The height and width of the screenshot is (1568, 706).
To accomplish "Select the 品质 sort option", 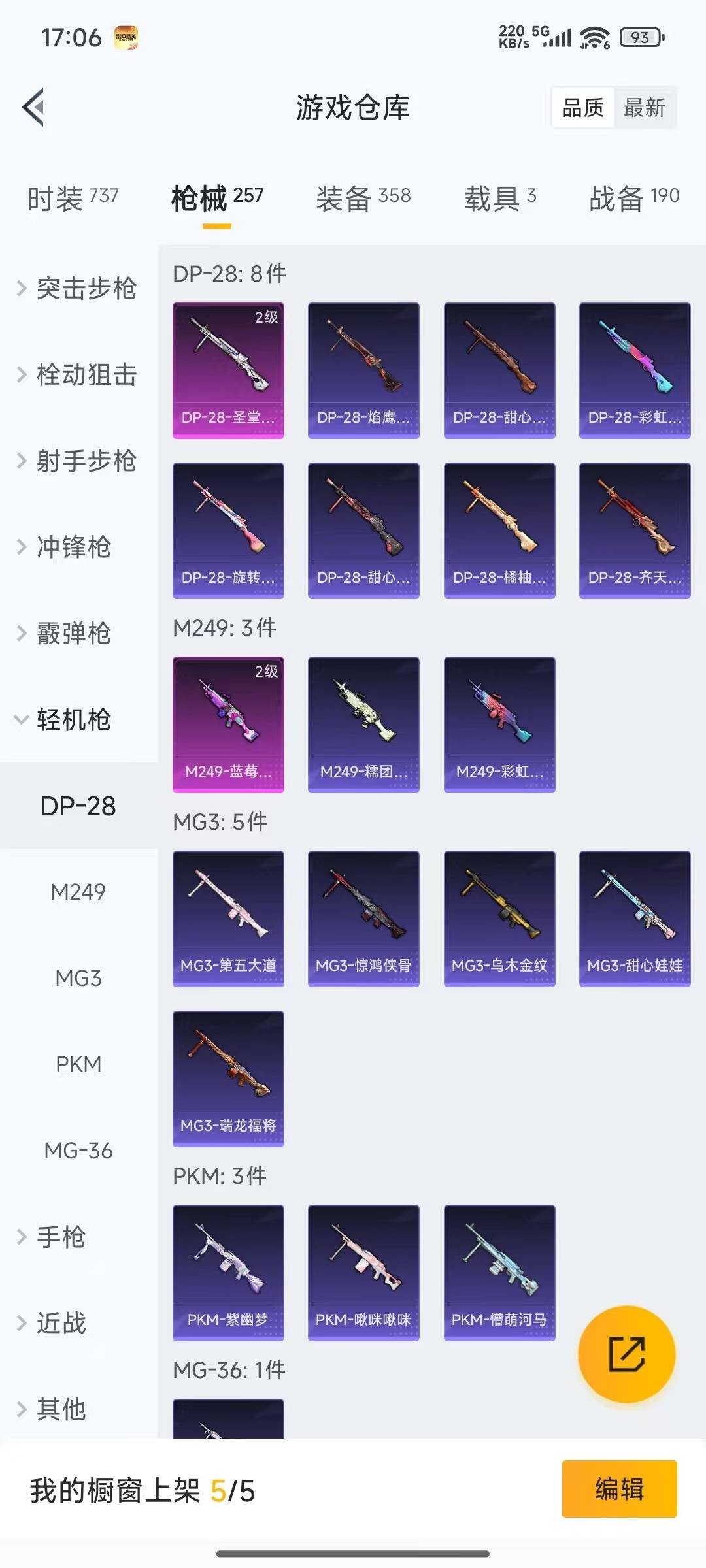I will [584, 108].
